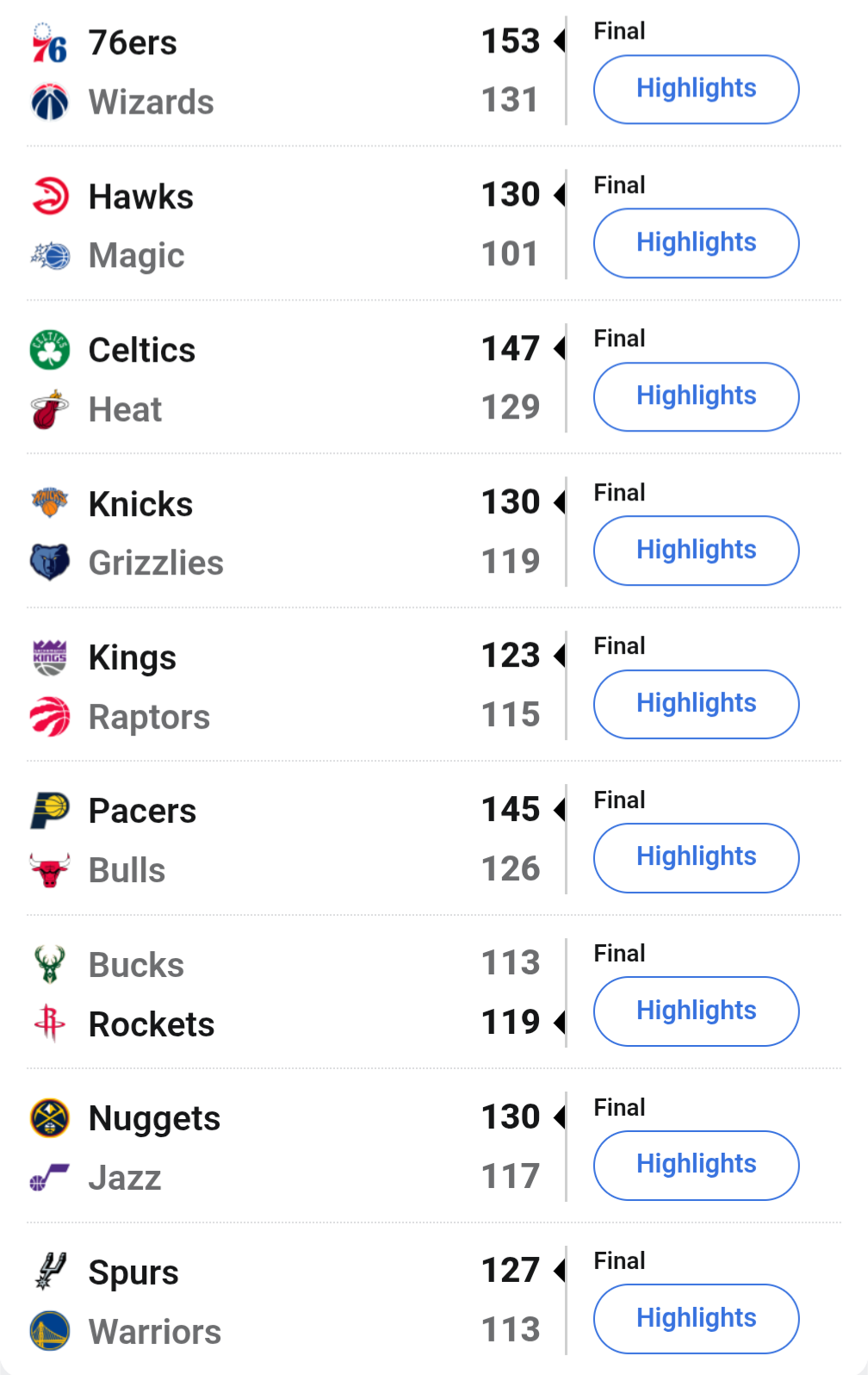This screenshot has width=868, height=1375.
Task: Tap Highlights for Kings vs Raptors
Action: [696, 704]
